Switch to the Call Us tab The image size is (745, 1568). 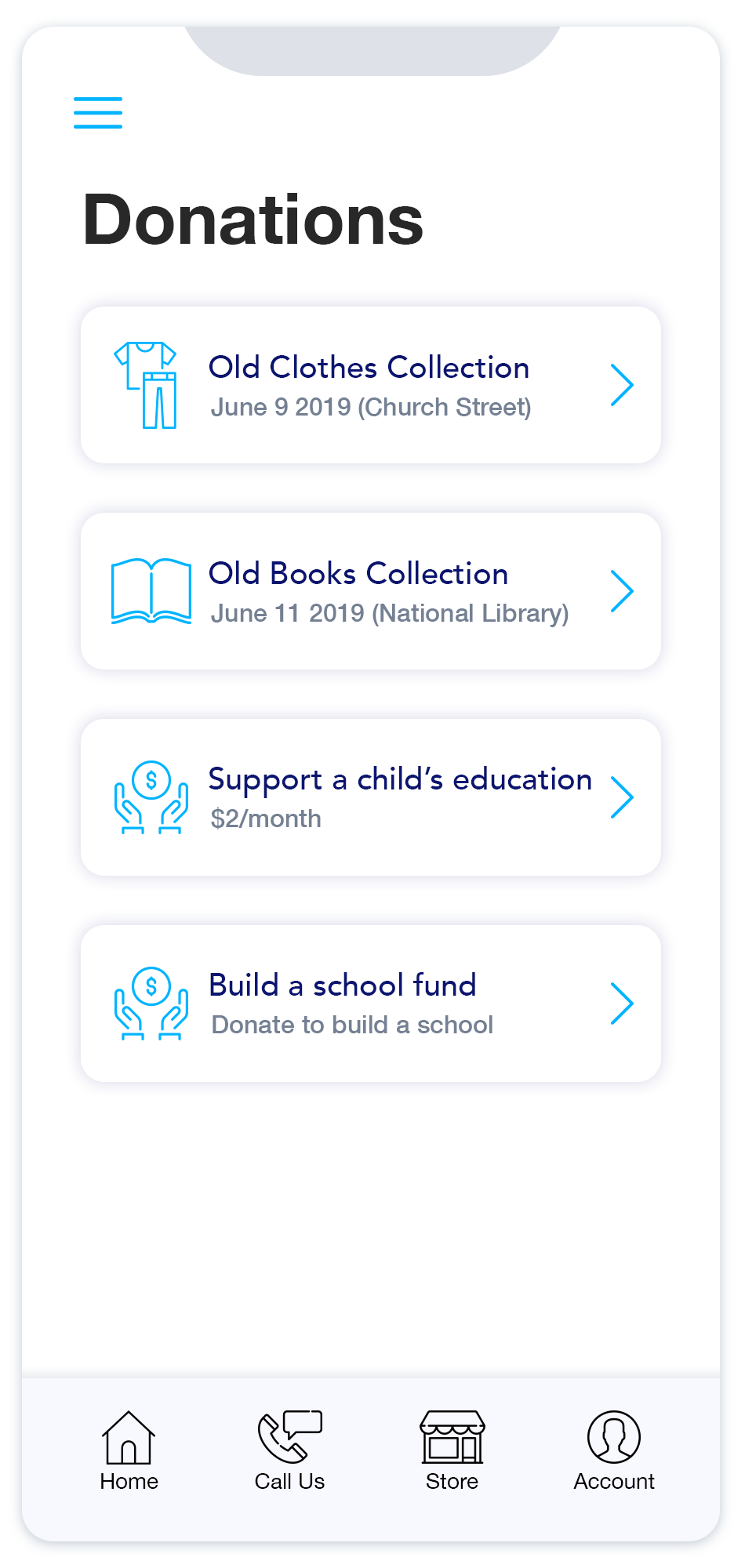[289, 1450]
